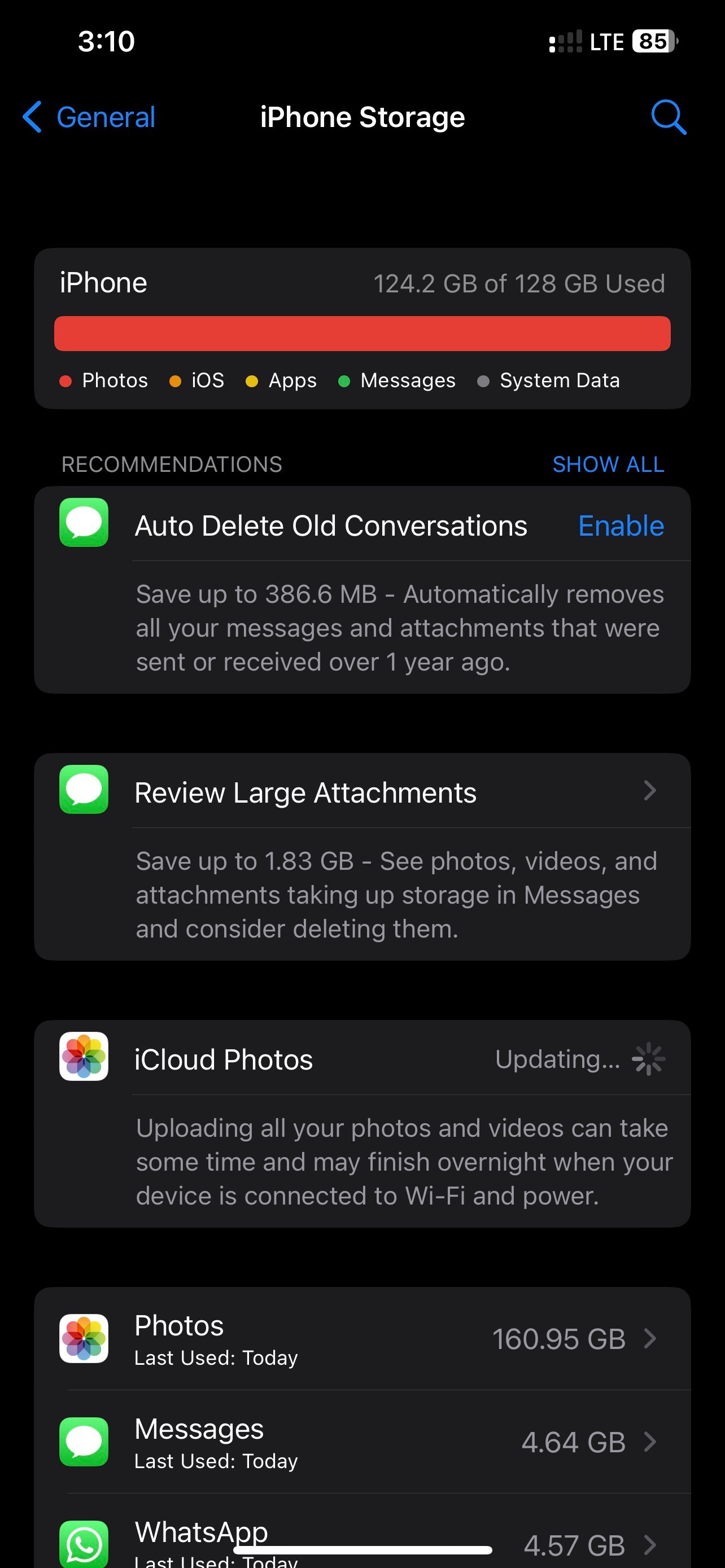The width and height of the screenshot is (725, 1568).
Task: Enable Auto Delete Old Conversations
Action: (621, 526)
